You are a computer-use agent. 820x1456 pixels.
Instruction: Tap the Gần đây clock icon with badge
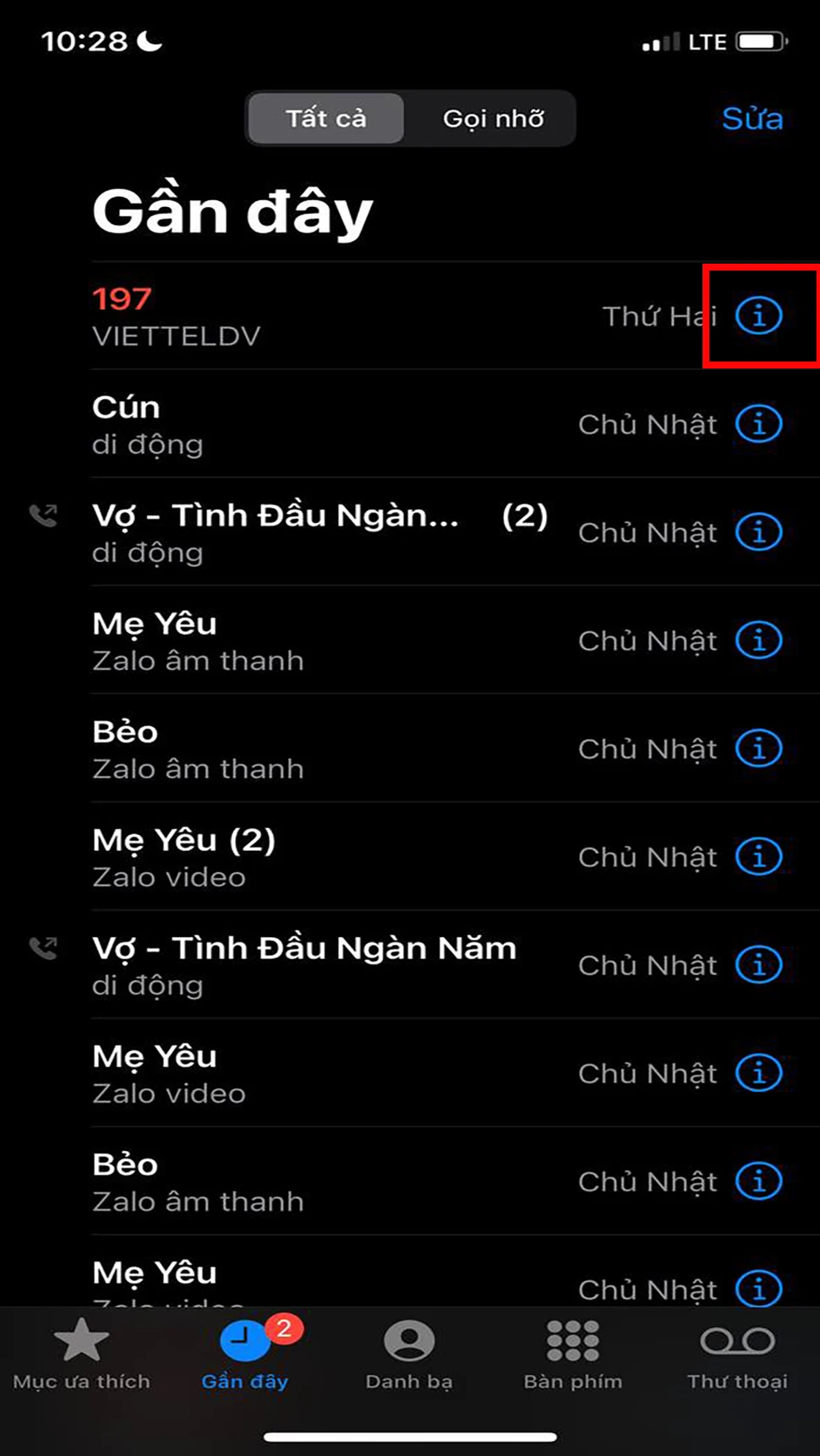point(244,1344)
